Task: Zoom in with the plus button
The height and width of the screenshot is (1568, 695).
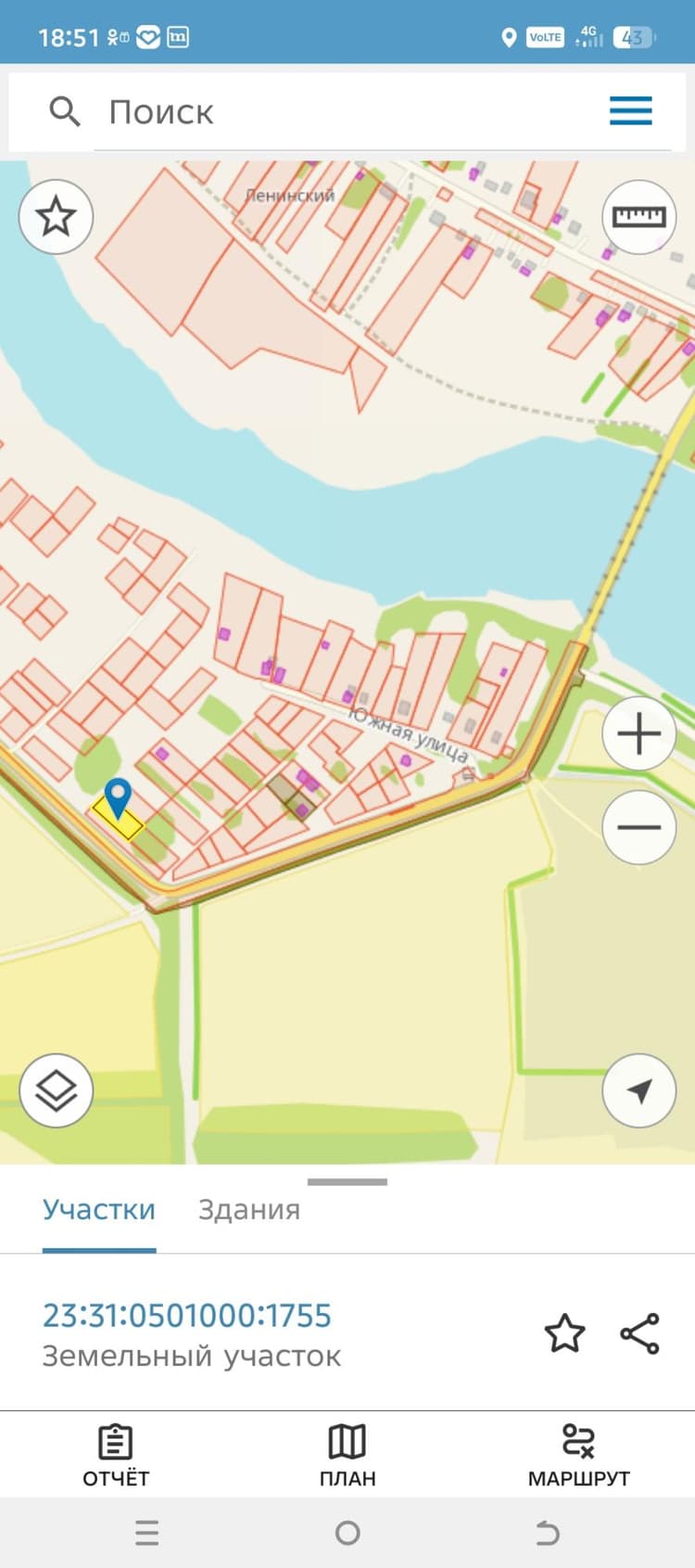Action: [x=639, y=734]
